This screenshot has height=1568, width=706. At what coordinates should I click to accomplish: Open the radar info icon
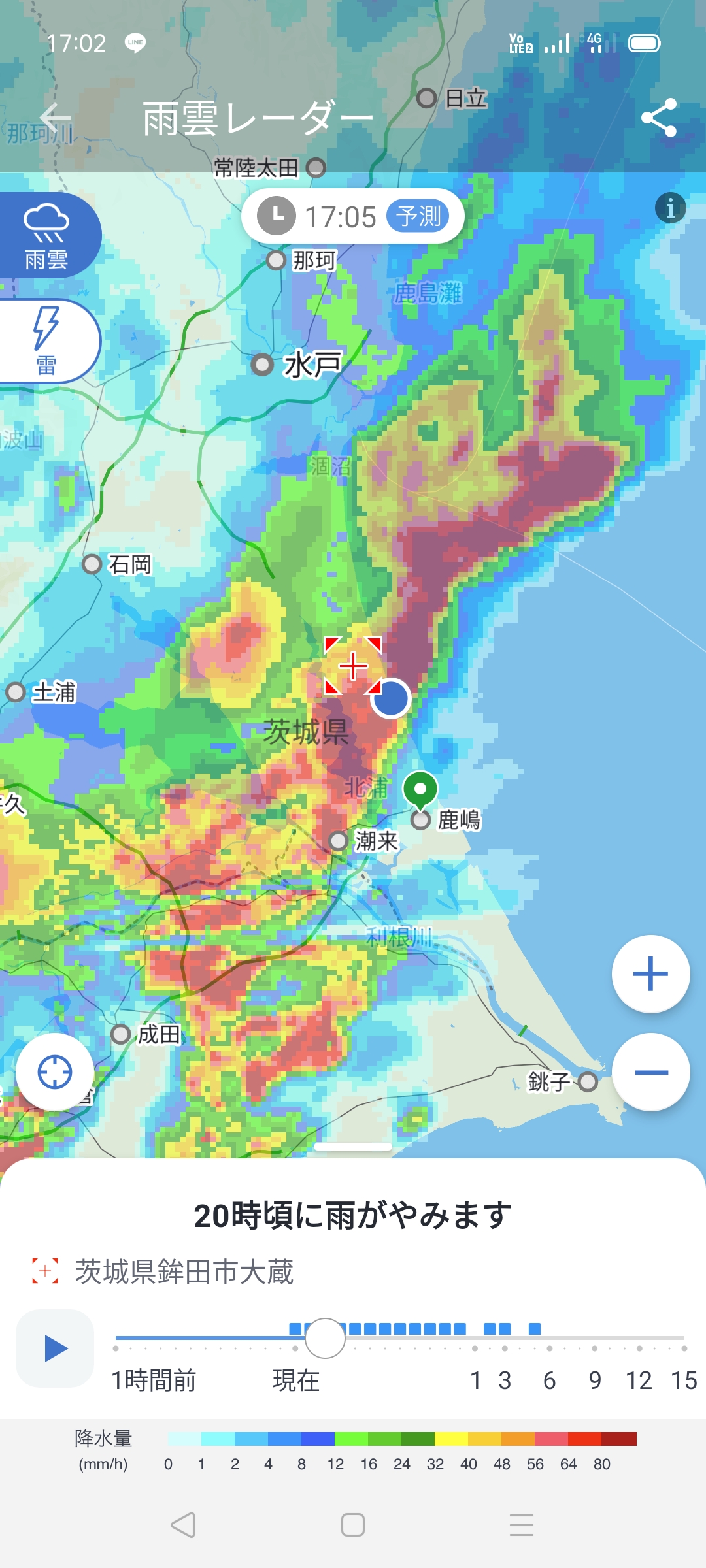(x=670, y=208)
